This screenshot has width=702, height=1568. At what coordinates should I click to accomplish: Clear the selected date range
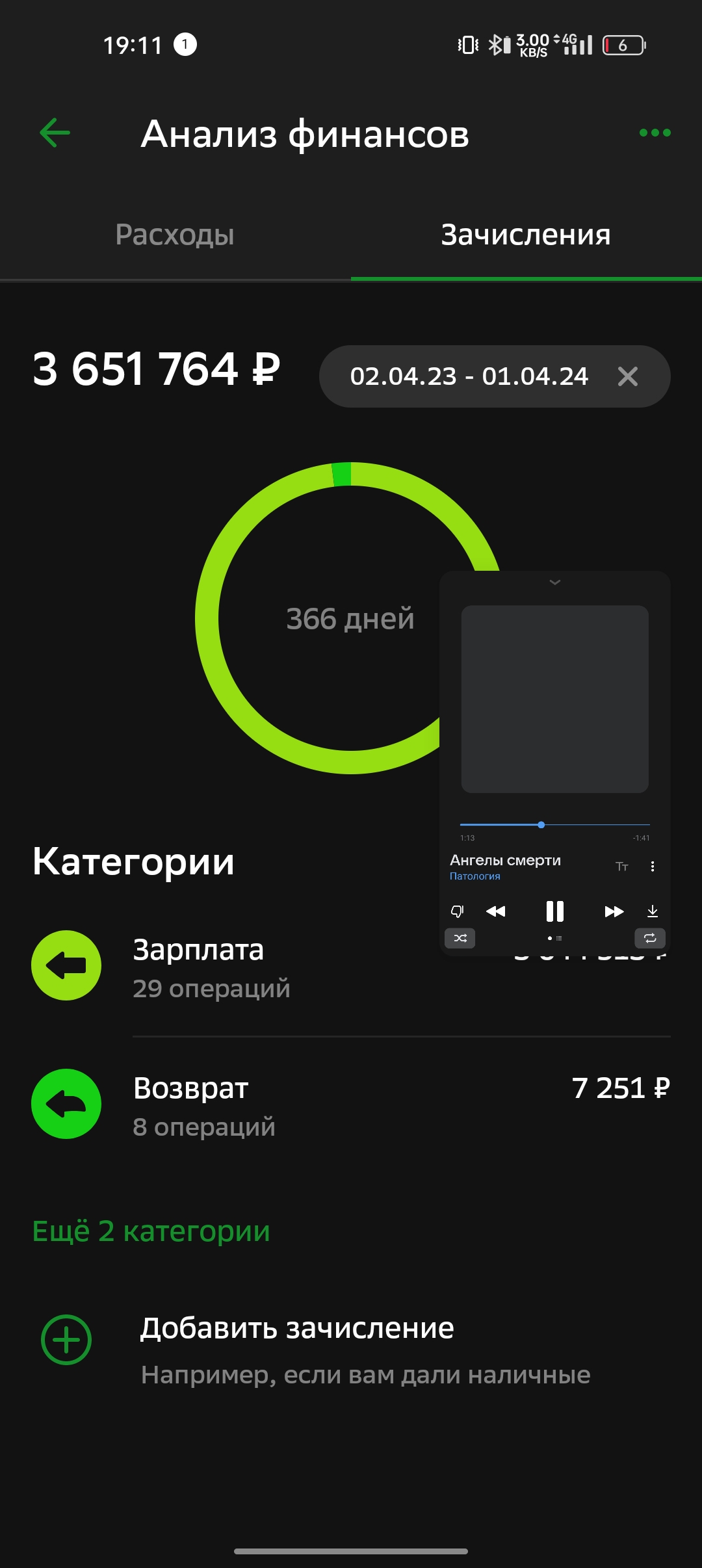628,376
